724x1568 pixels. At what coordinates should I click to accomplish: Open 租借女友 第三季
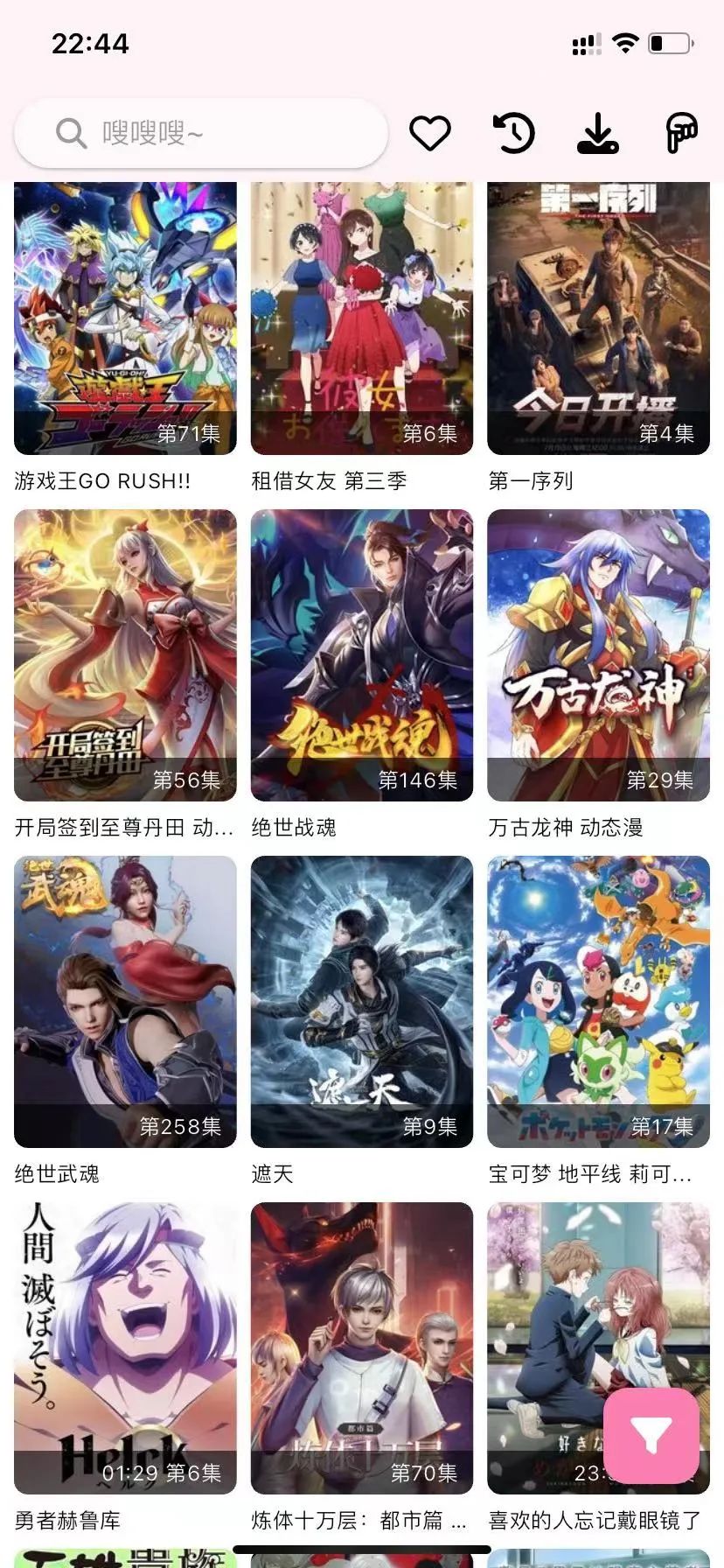pos(361,318)
